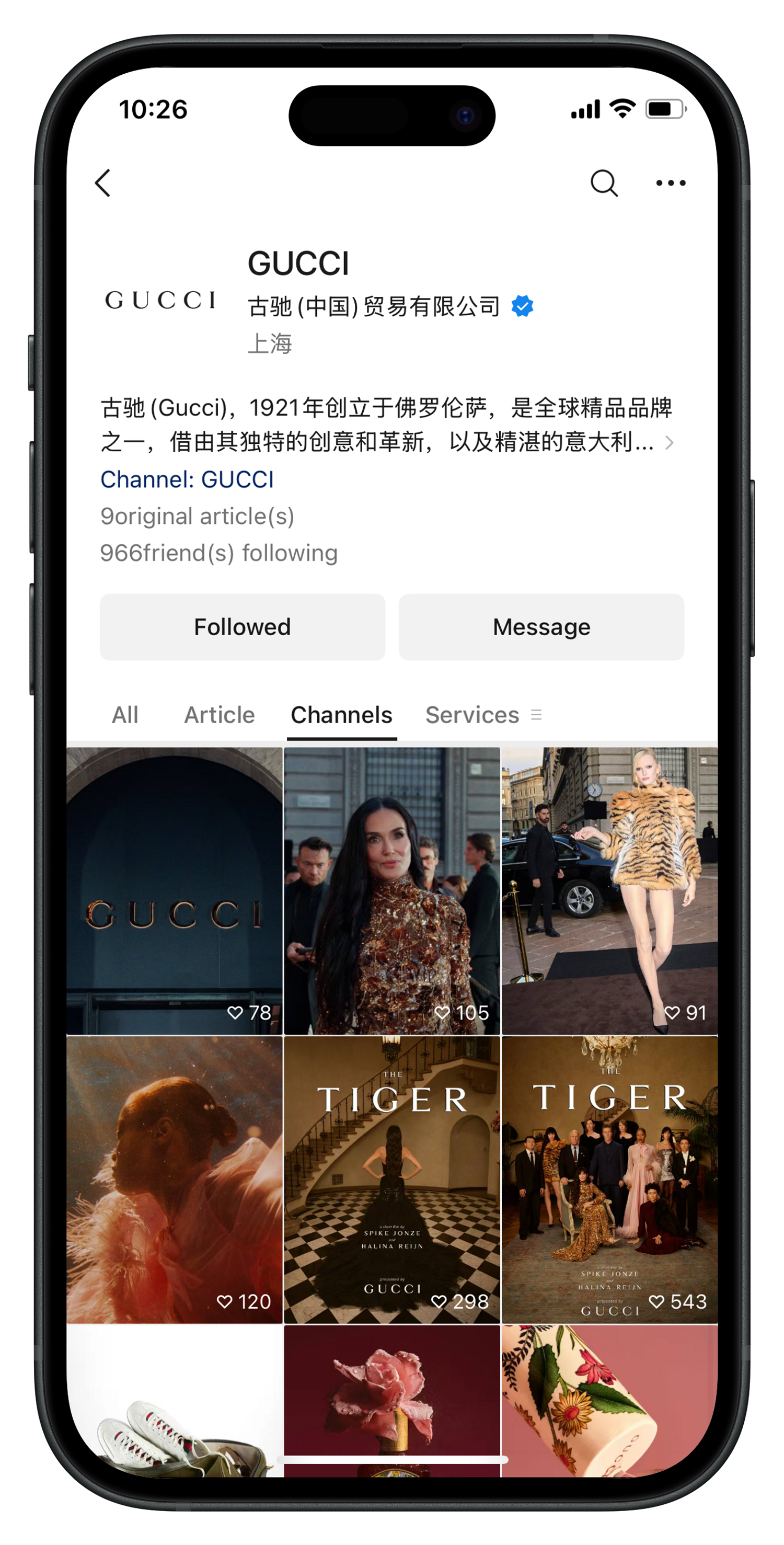Expand the full Gucci description
This screenshot has width=784, height=1545.
click(x=669, y=443)
